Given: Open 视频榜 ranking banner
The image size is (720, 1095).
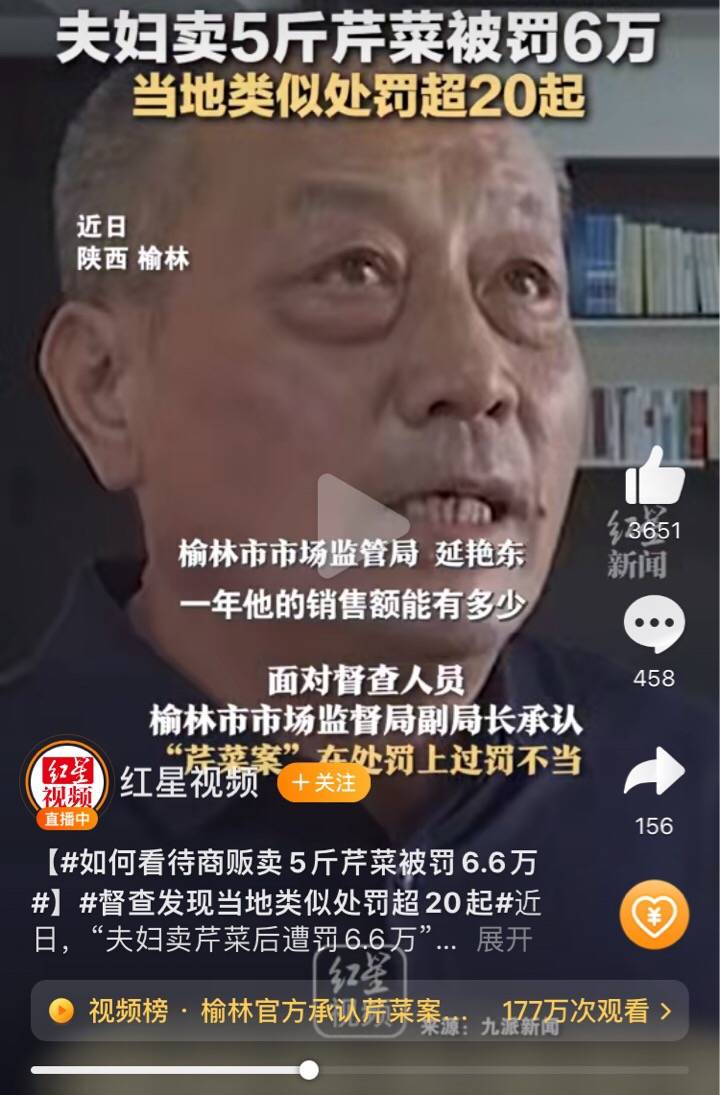Looking at the screenshot, I should point(360,1011).
